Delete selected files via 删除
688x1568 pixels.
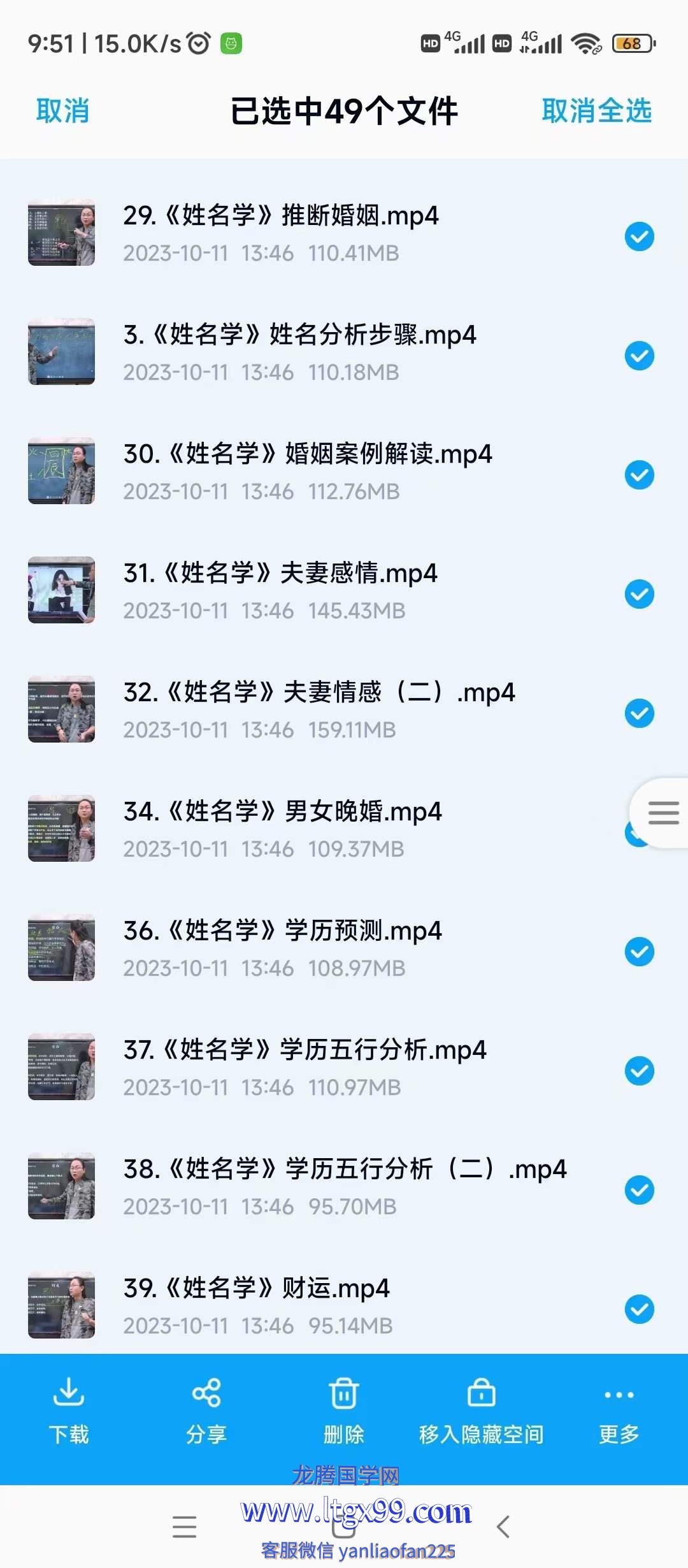[x=344, y=1411]
